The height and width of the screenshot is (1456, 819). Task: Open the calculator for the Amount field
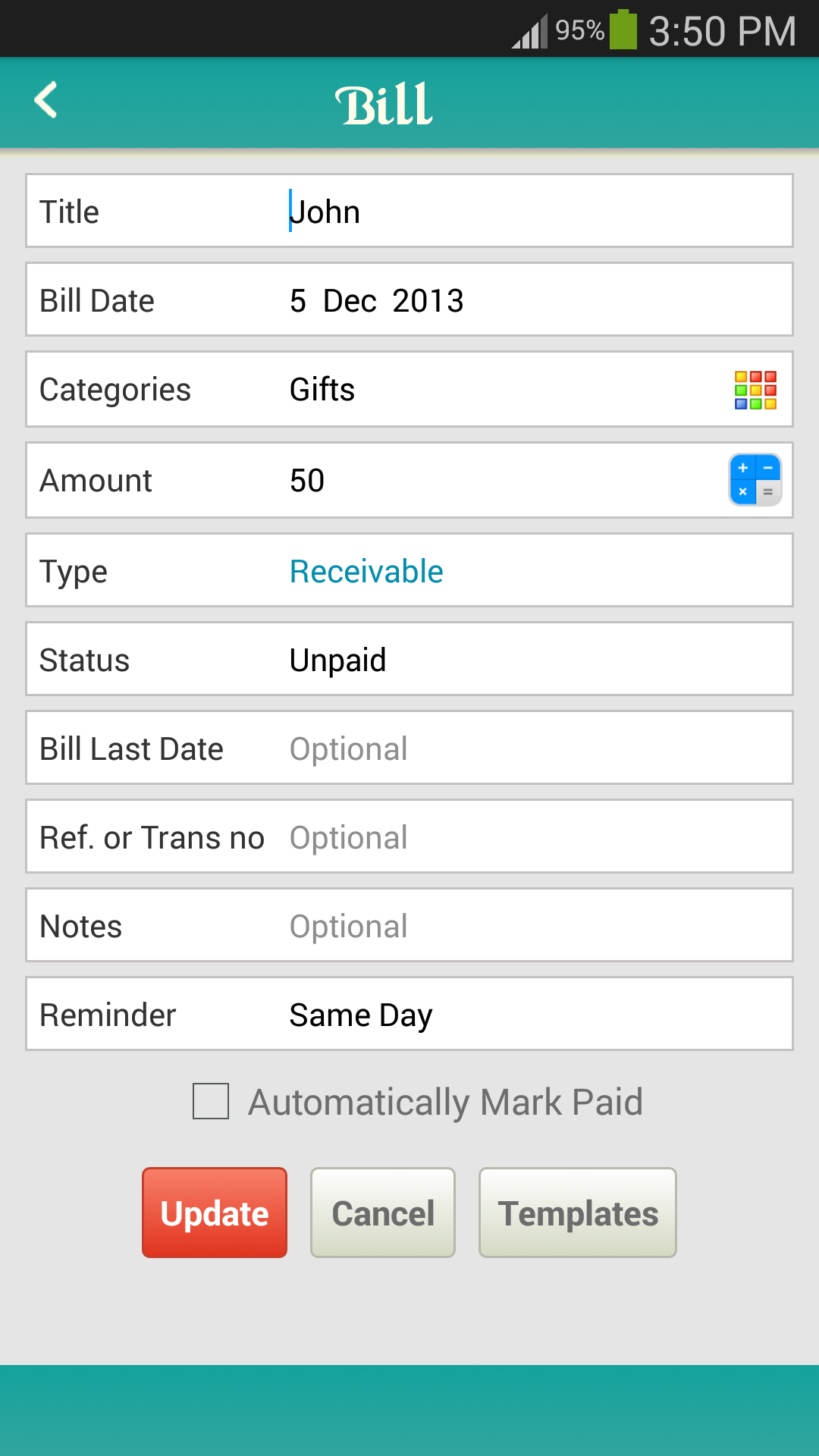point(755,480)
